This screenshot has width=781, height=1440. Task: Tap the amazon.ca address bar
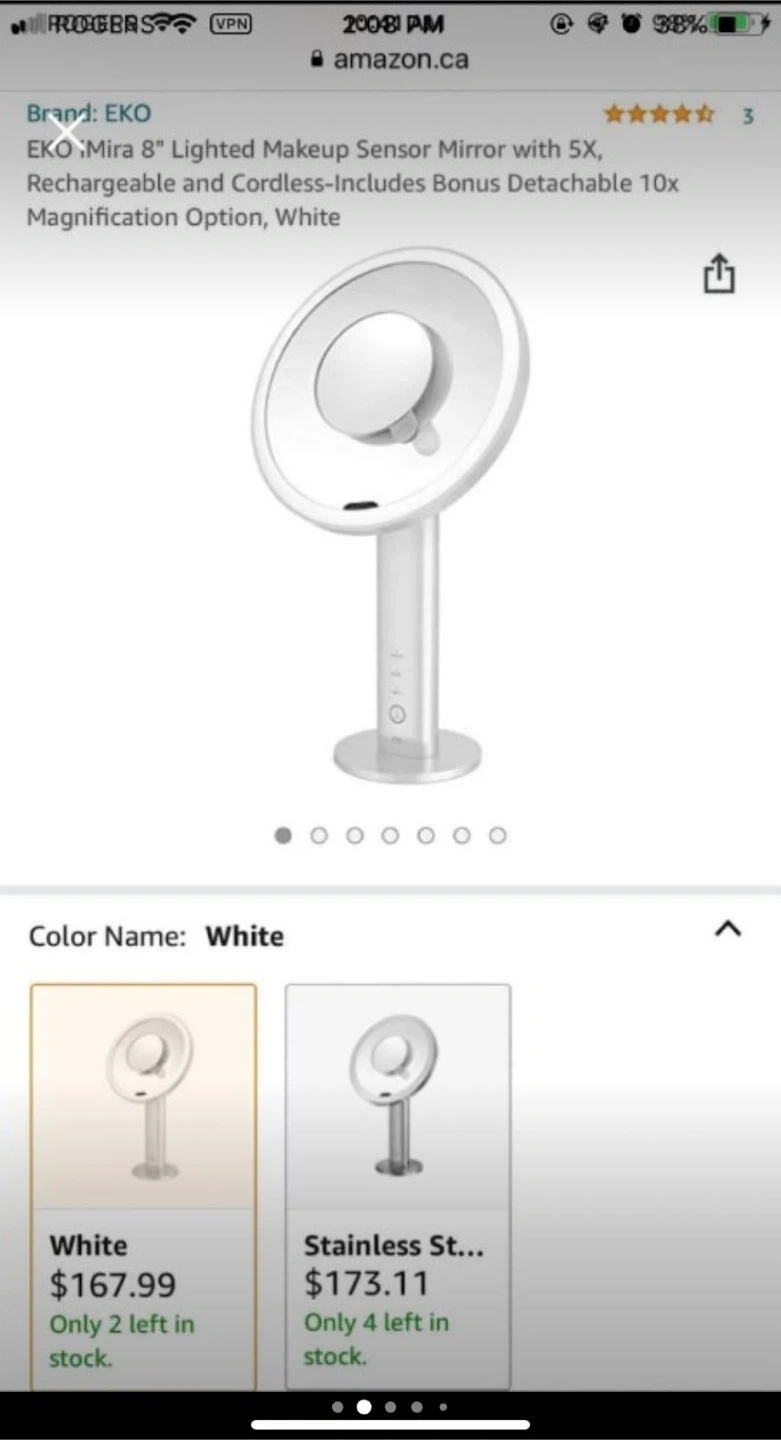tap(390, 59)
